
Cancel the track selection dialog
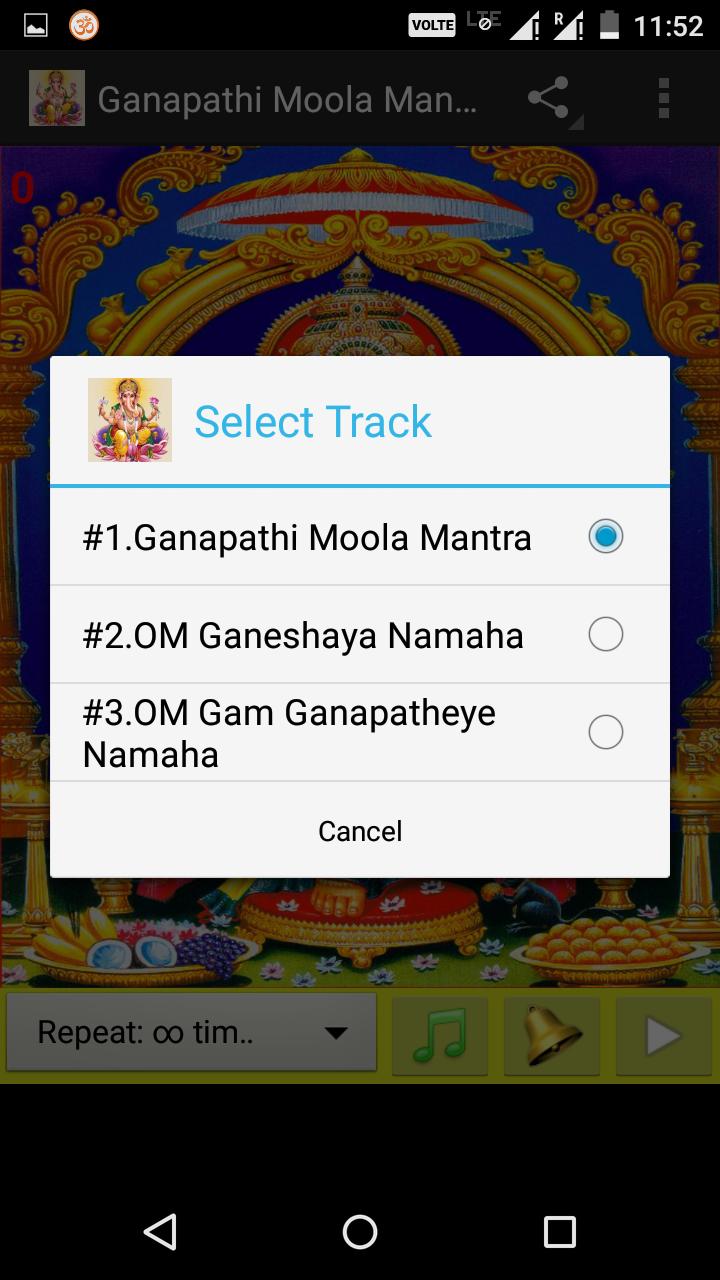tap(359, 830)
